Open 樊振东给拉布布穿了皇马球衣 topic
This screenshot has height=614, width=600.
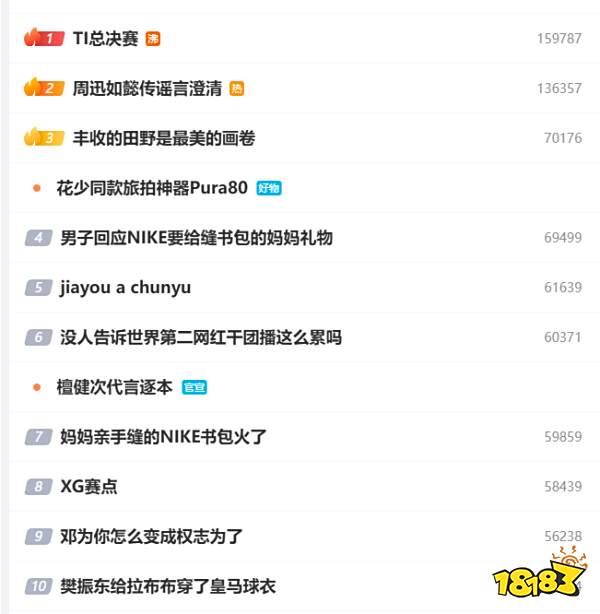[167, 586]
